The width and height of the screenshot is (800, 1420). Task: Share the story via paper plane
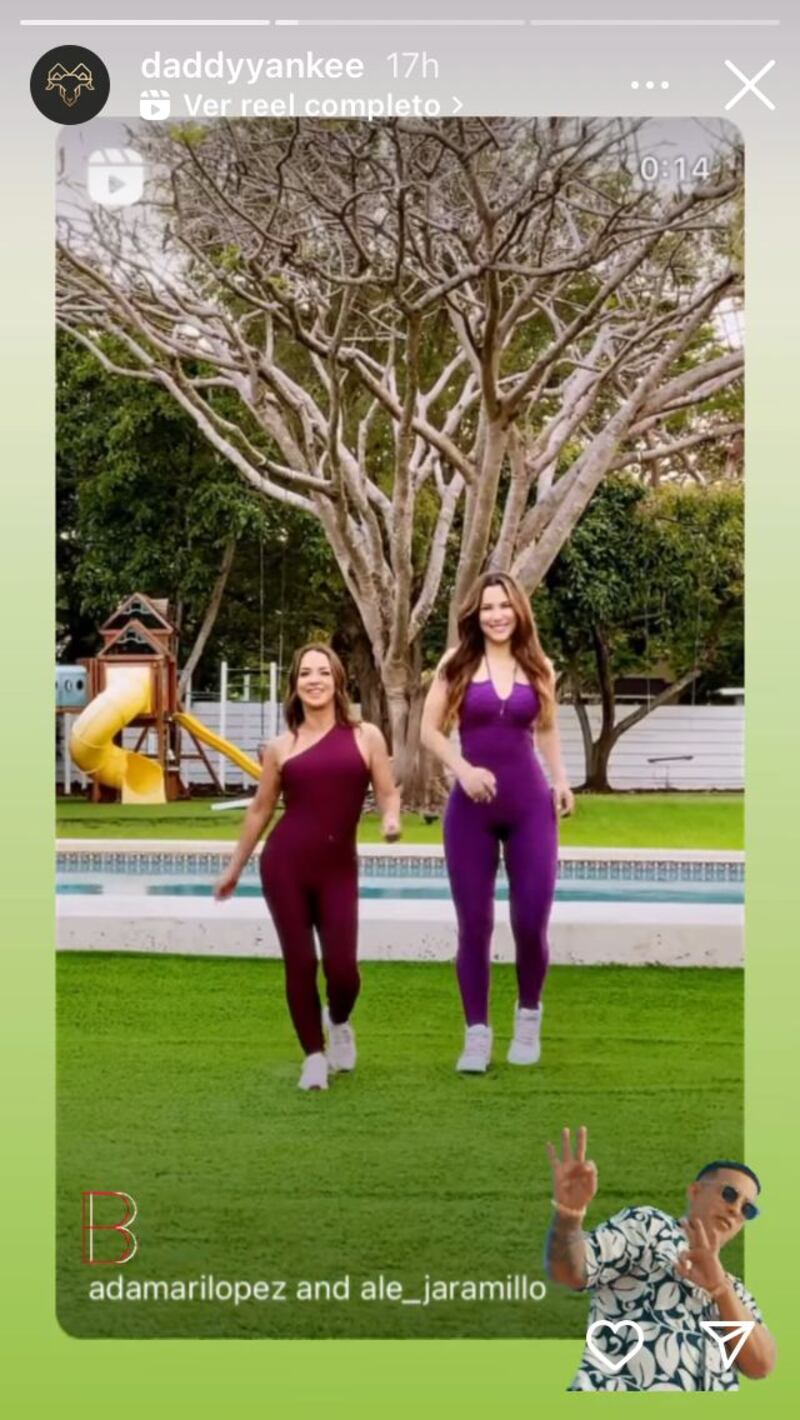tap(727, 1345)
